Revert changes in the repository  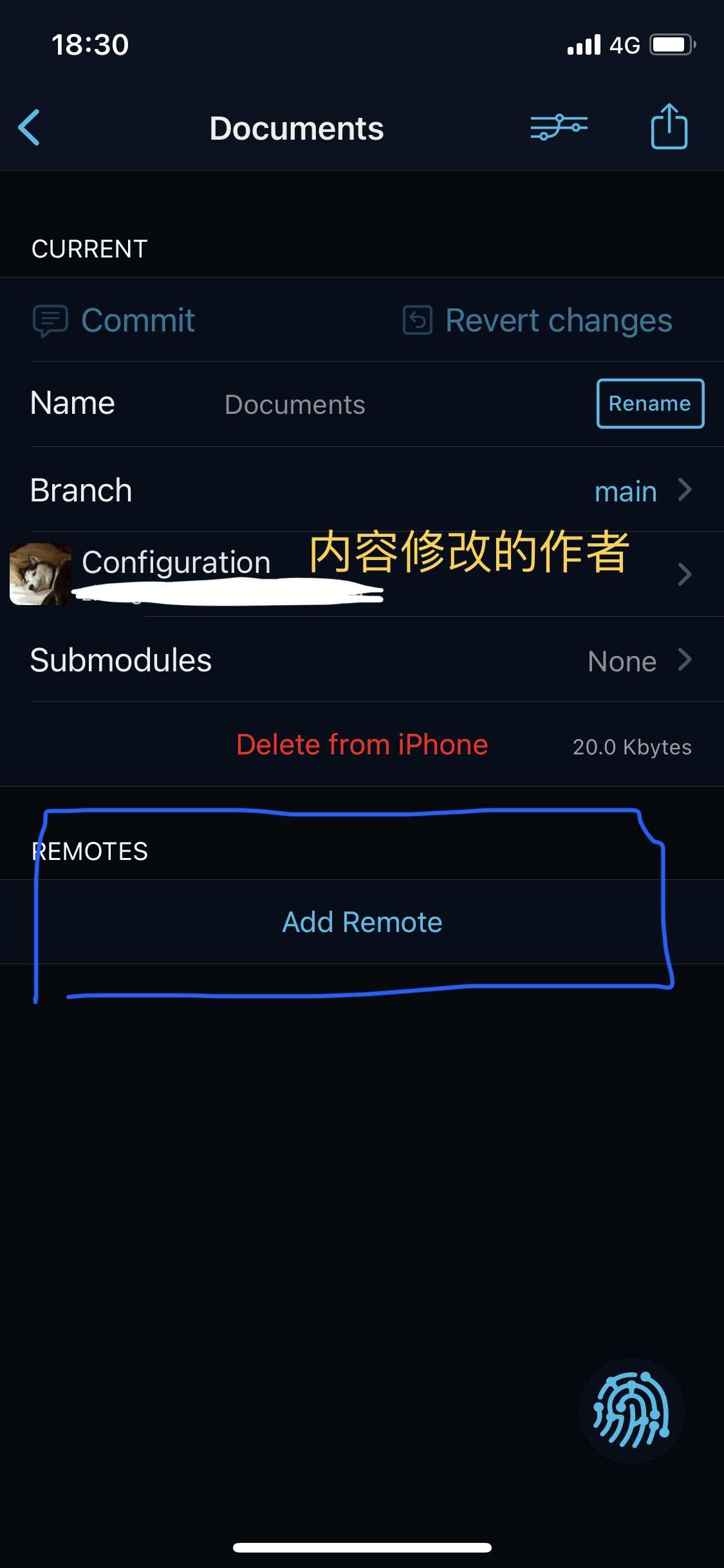pos(538,321)
